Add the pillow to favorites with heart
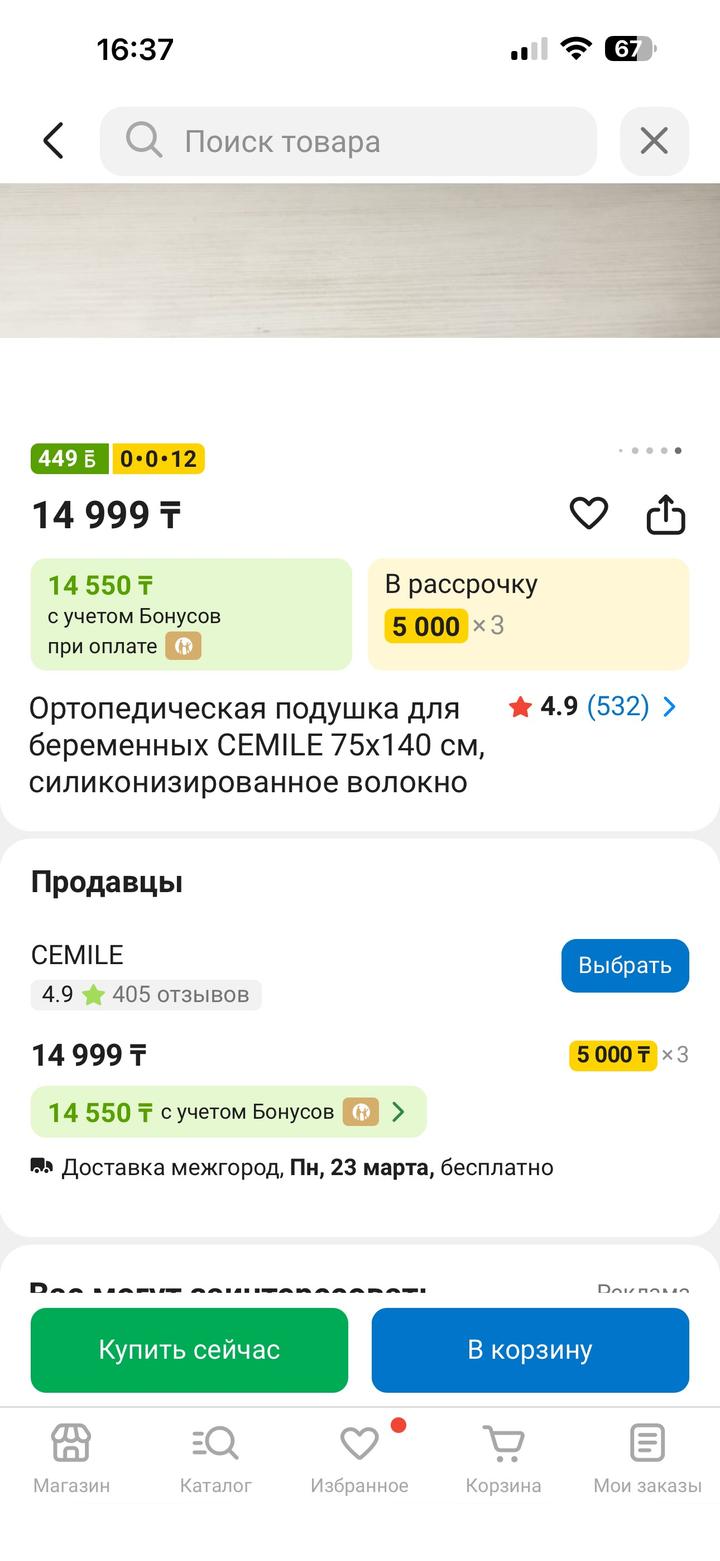The image size is (720, 1561). 588,514
